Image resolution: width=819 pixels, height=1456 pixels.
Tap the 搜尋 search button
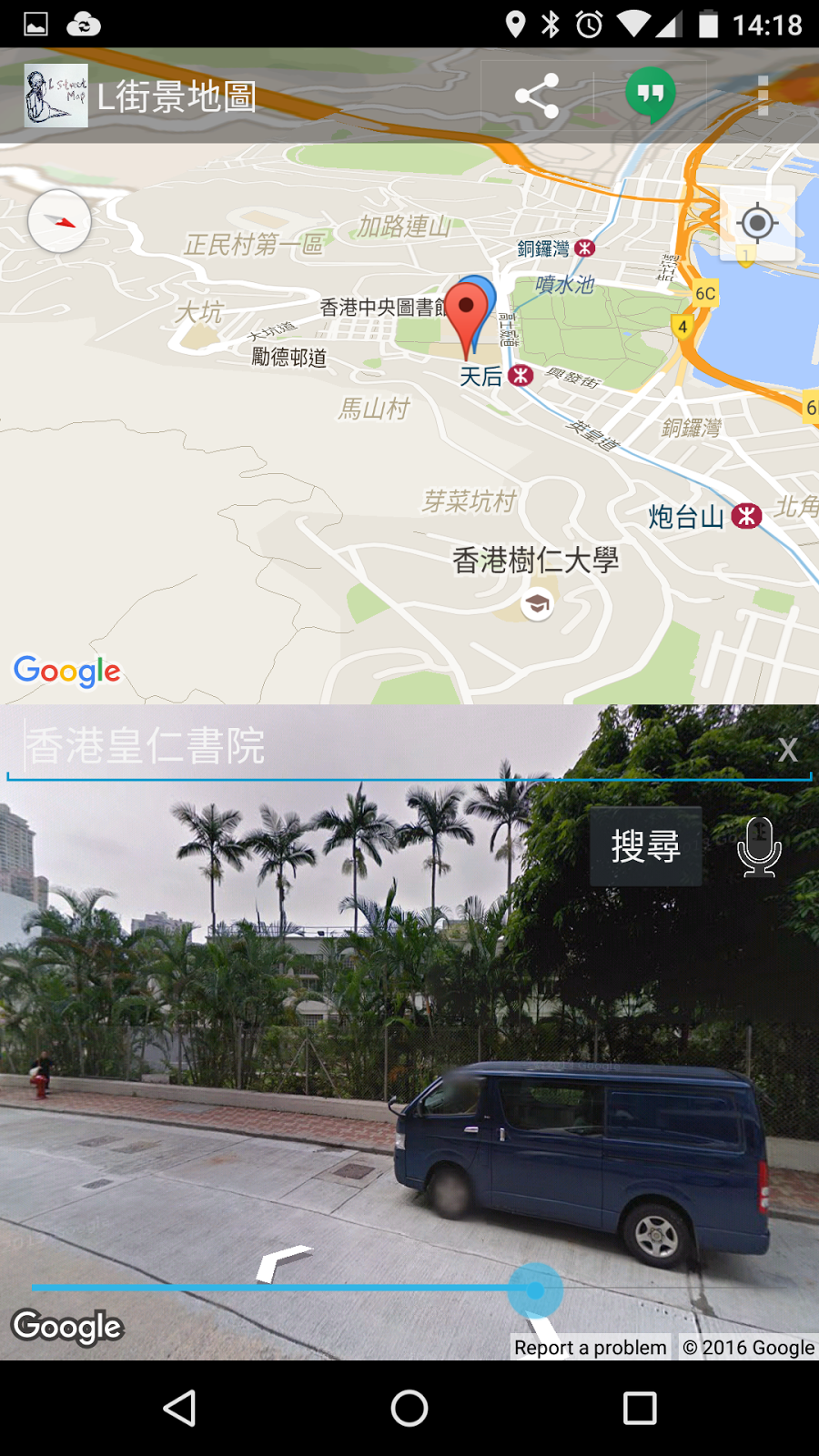pyautogui.click(x=645, y=846)
